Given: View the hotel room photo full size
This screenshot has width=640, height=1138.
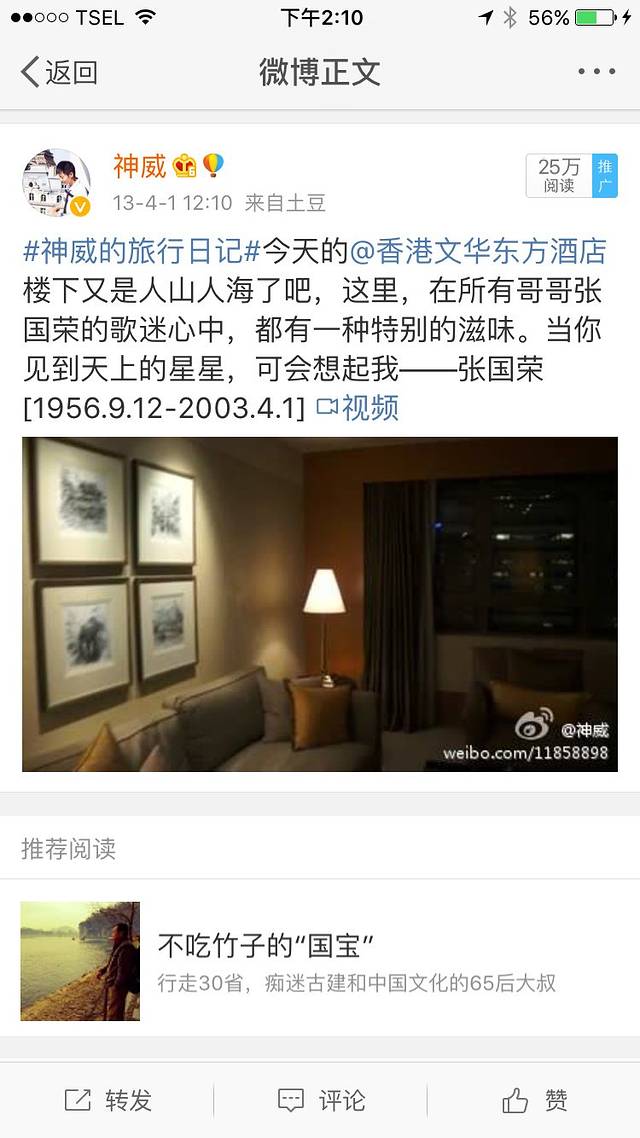Looking at the screenshot, I should click(320, 604).
